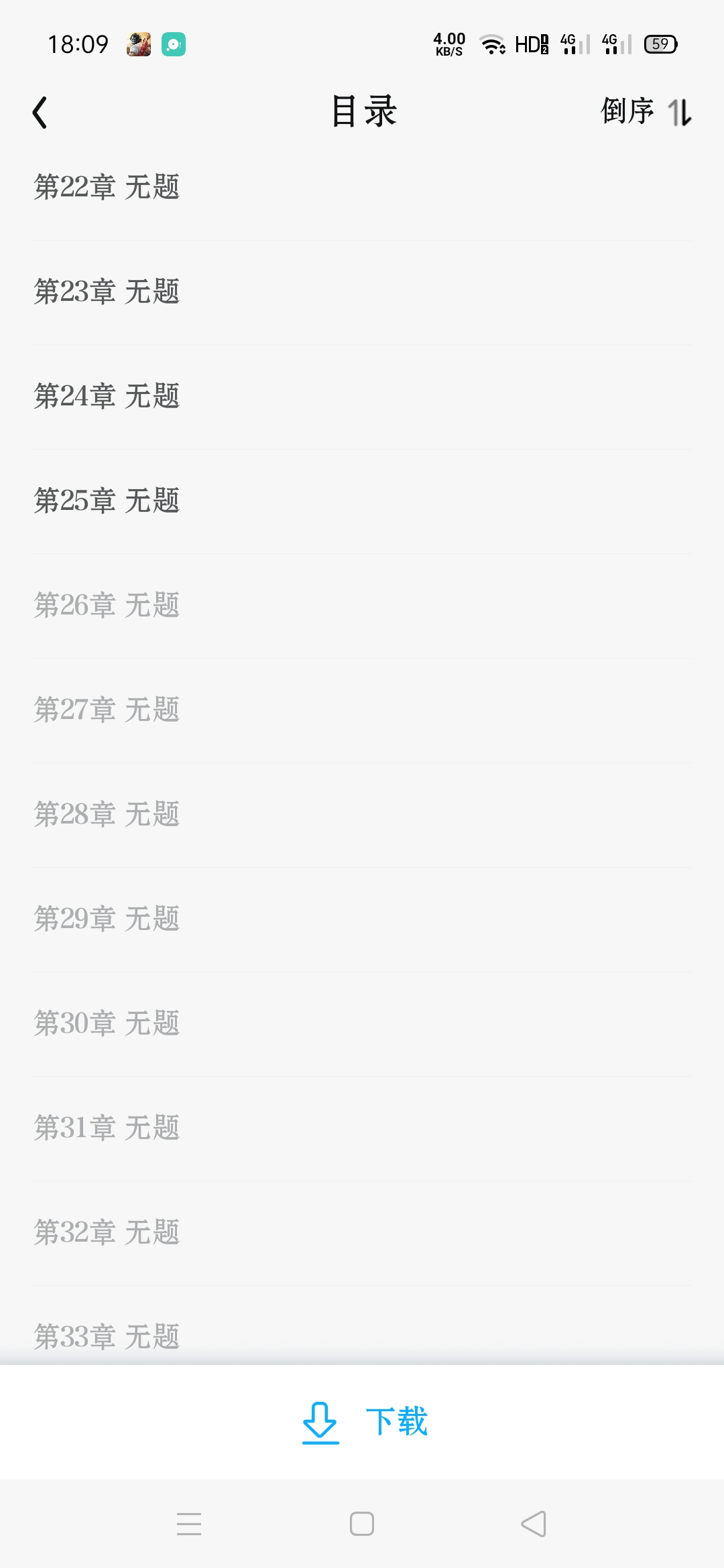This screenshot has width=724, height=1568.
Task: Select chapter 第24章 无题
Action: 362,397
